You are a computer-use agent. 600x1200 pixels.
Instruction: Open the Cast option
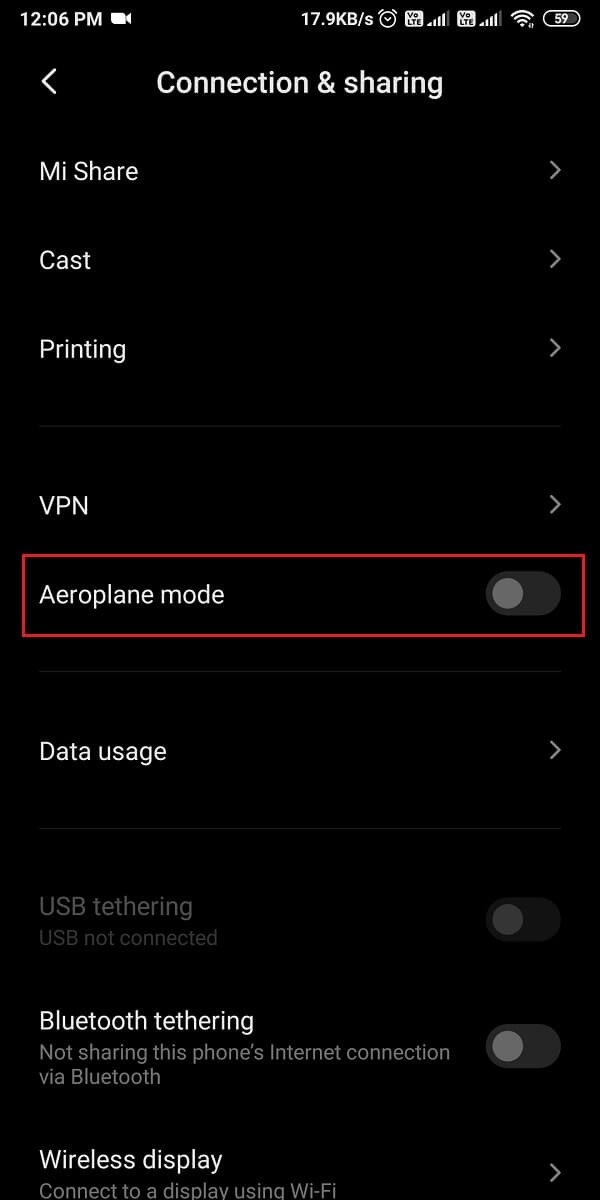[x=300, y=260]
